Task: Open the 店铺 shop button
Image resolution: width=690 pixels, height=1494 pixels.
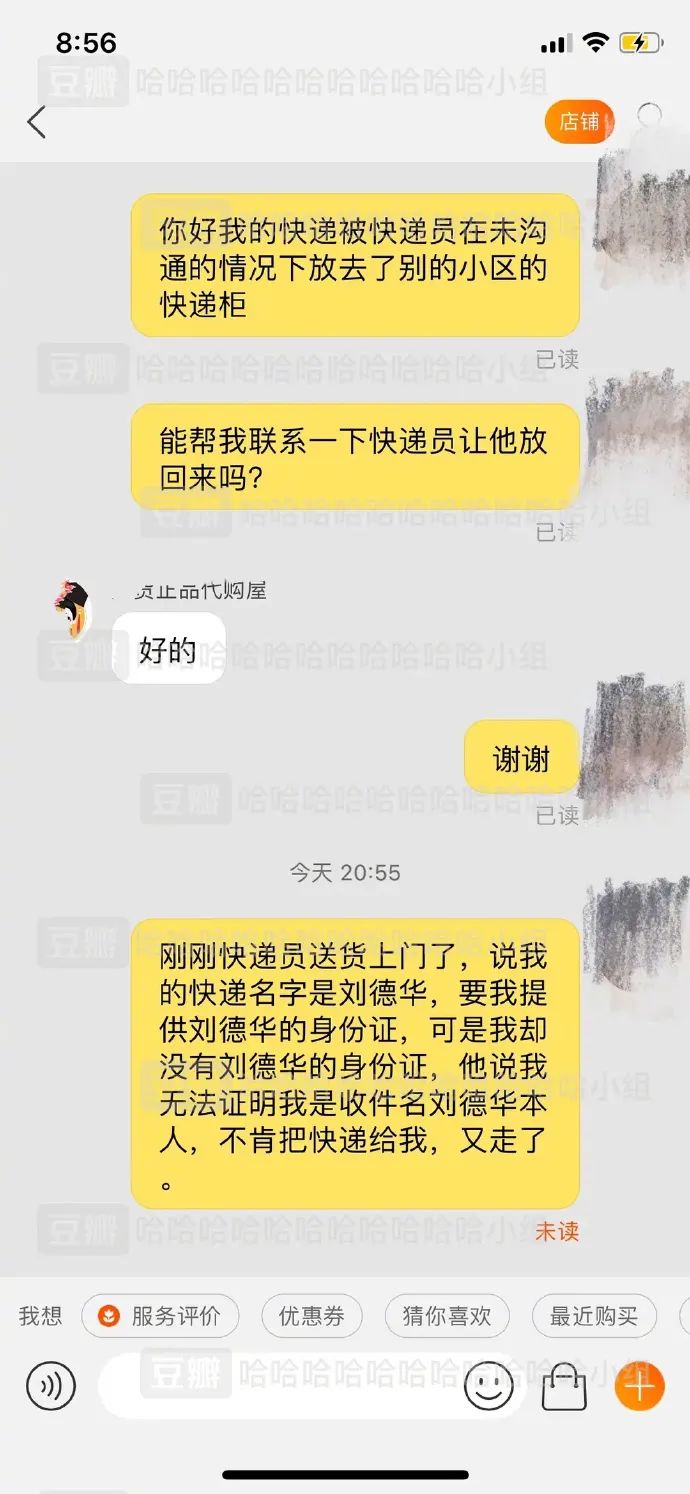Action: tap(579, 122)
